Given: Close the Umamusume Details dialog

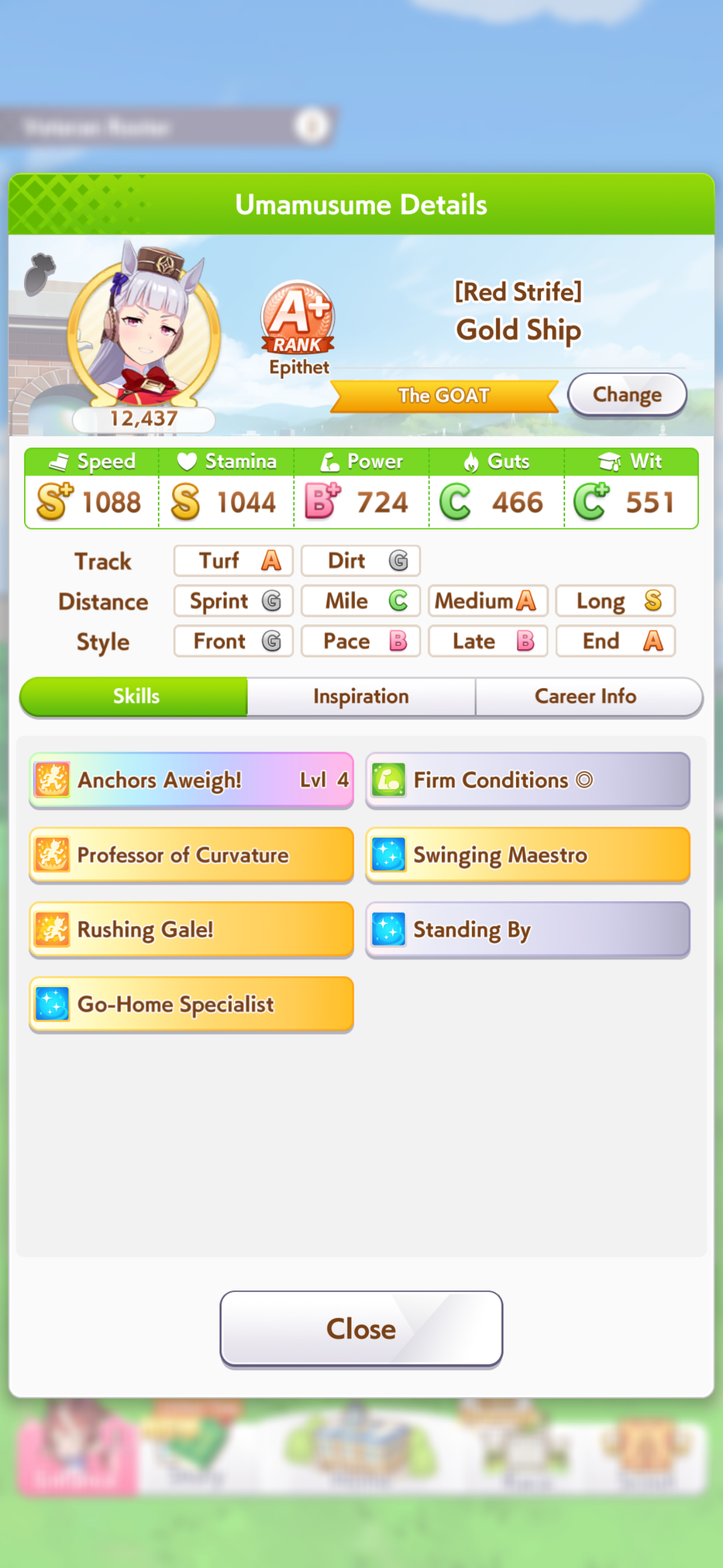Looking at the screenshot, I should [361, 1328].
